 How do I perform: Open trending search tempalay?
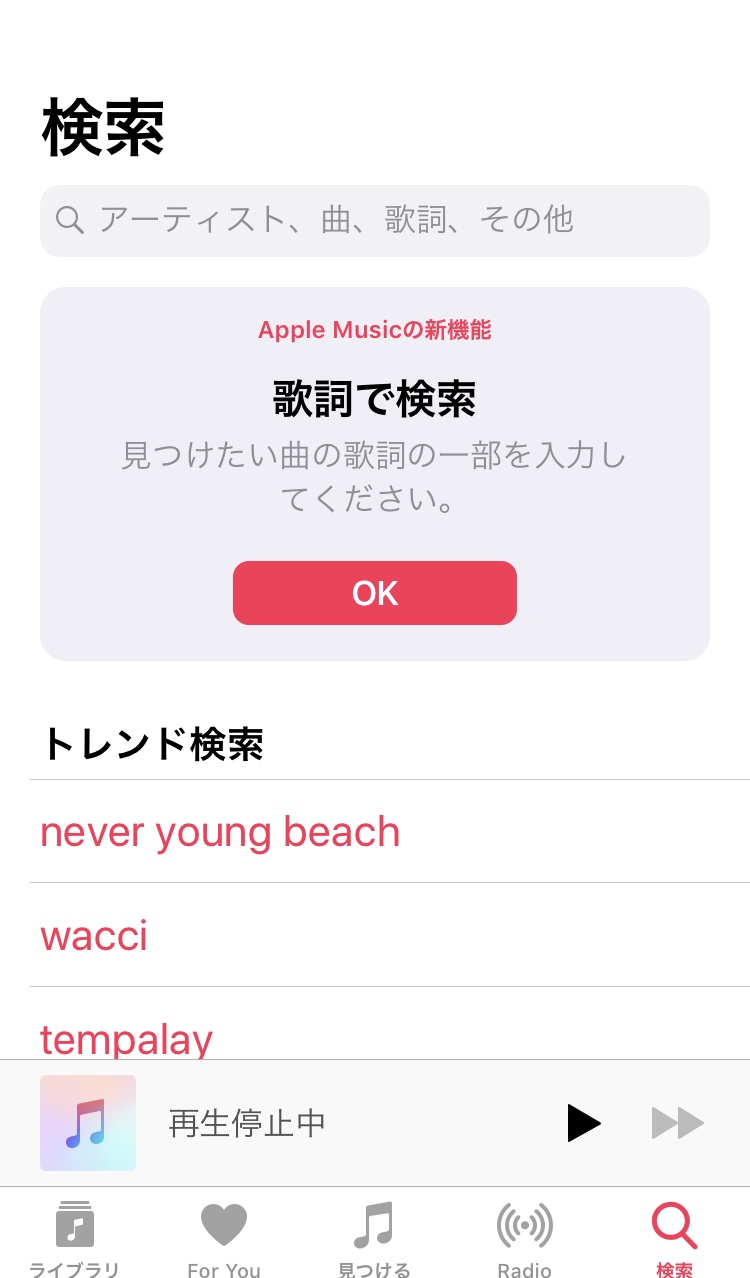click(127, 1038)
